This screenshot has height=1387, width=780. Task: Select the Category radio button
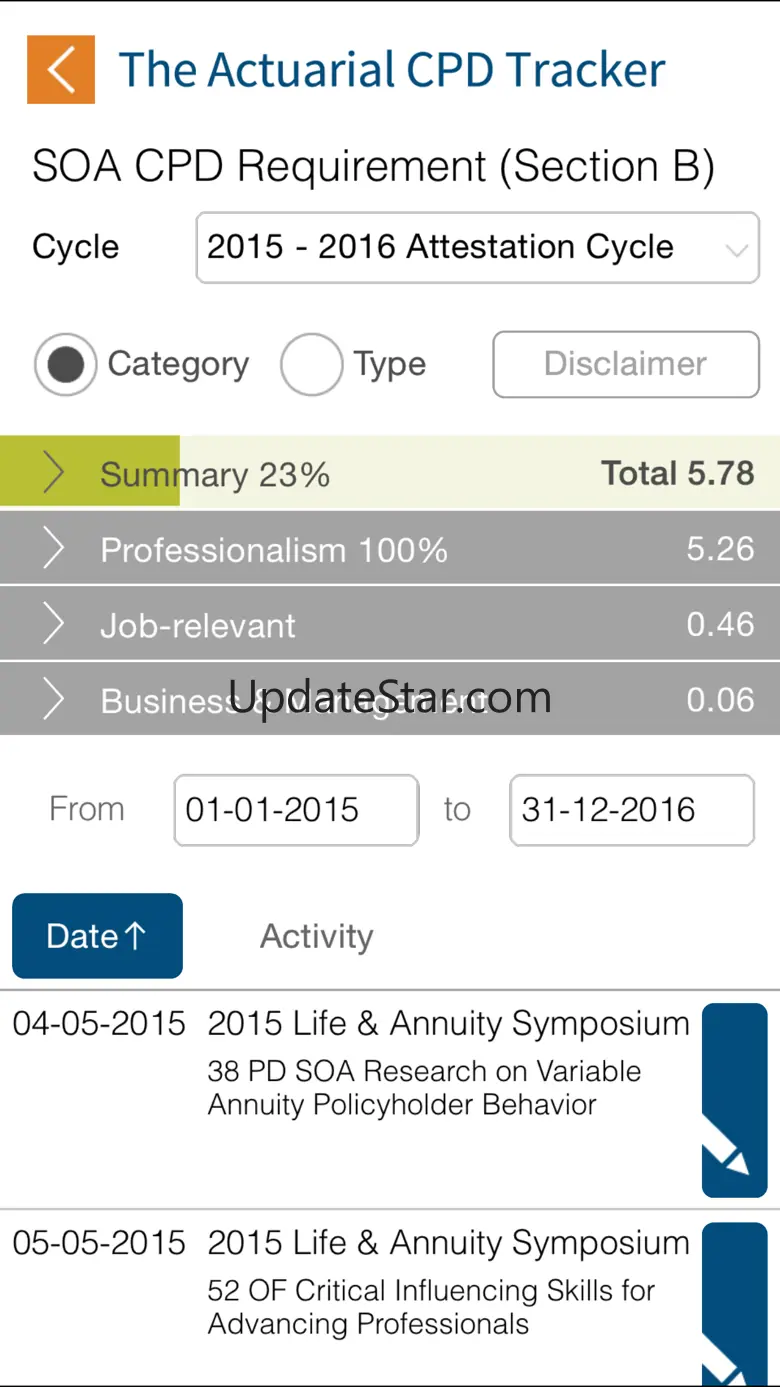coord(66,365)
